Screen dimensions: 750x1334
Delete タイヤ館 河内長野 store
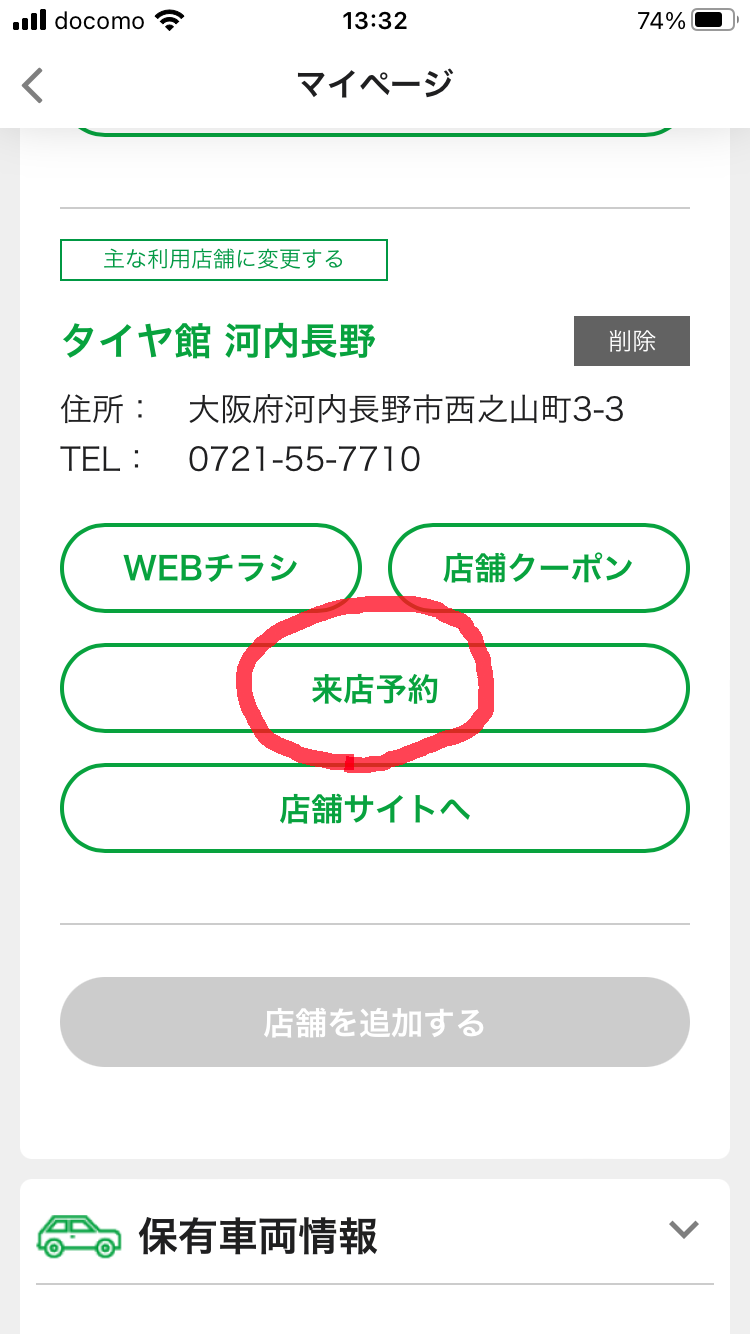631,341
